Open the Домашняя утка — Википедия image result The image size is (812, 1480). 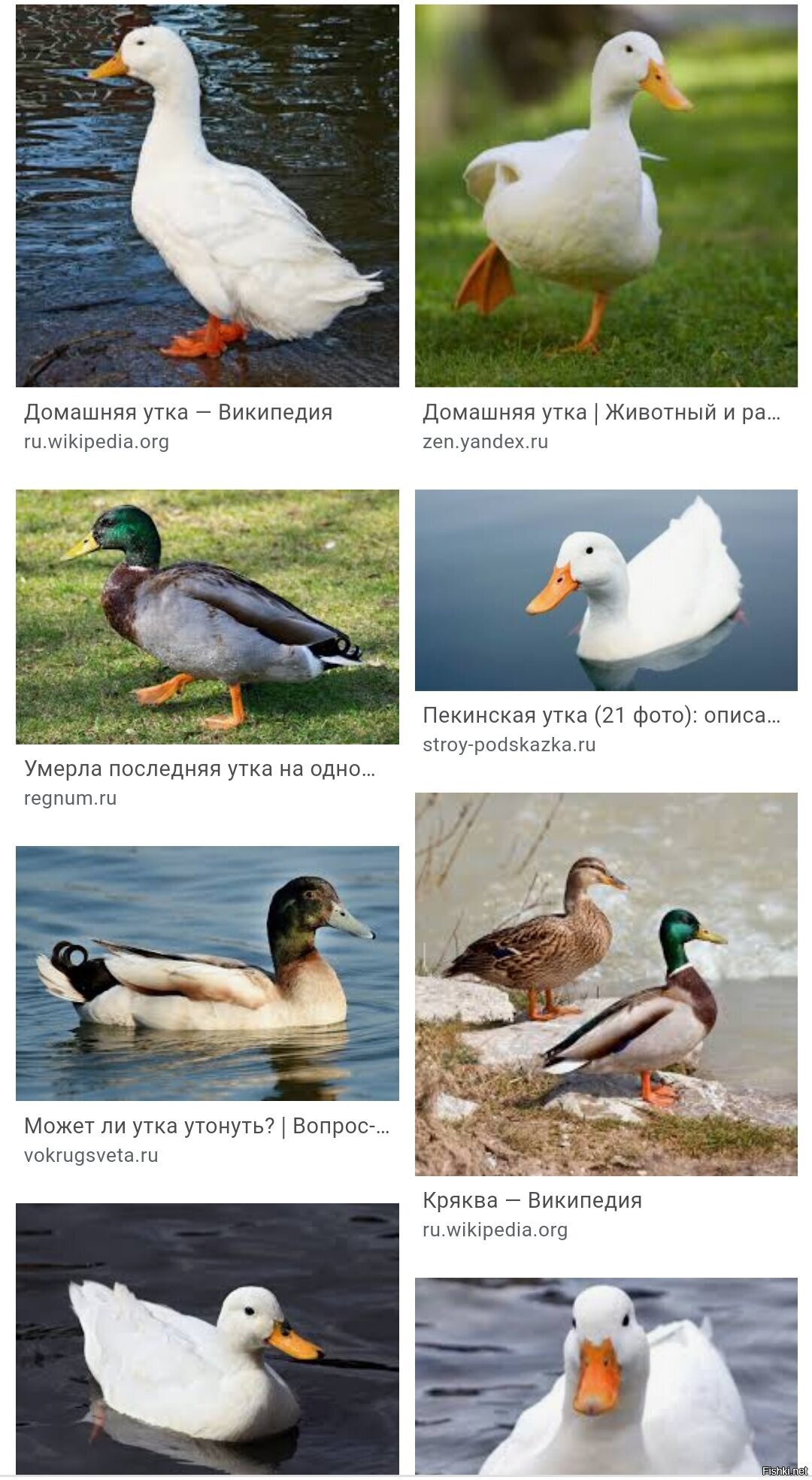[207, 196]
